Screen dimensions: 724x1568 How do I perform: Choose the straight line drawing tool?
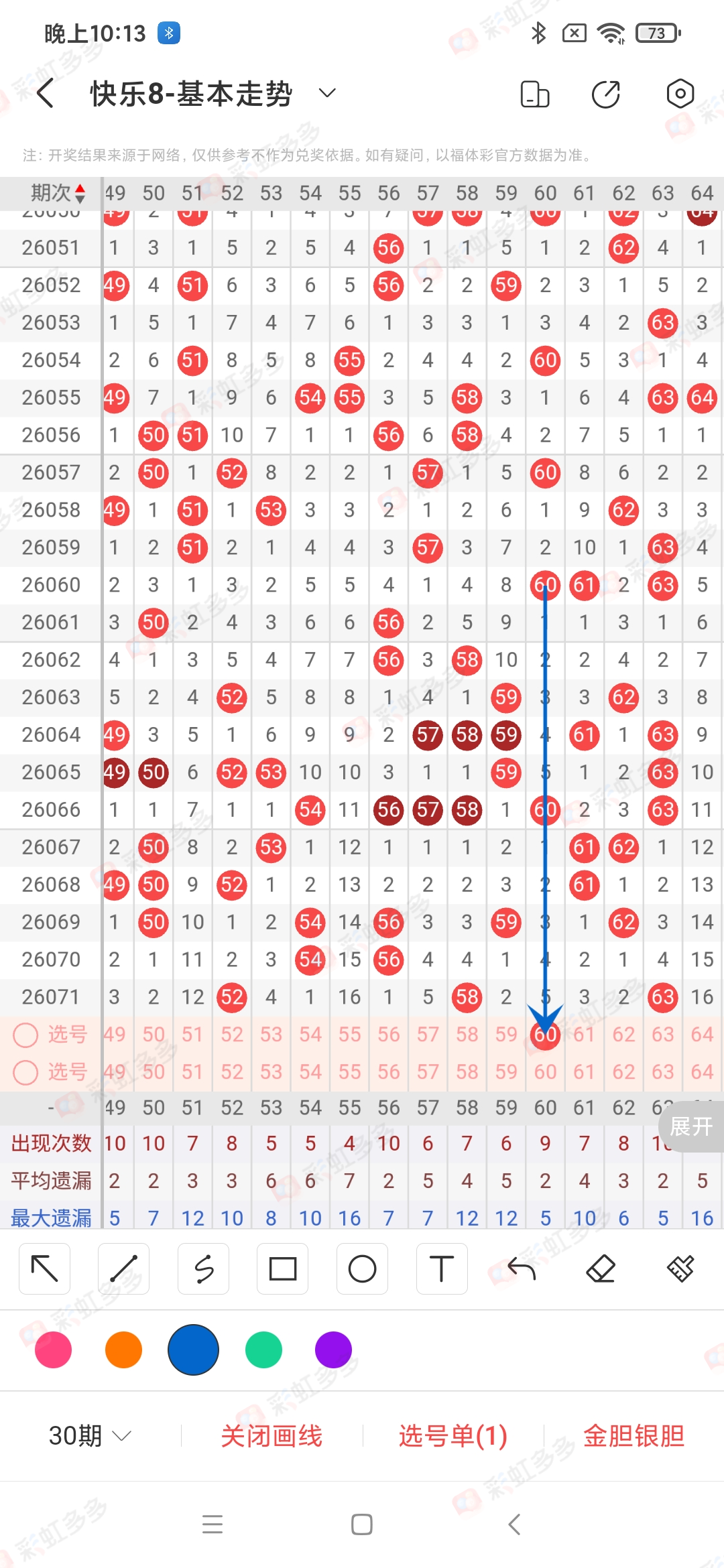click(x=124, y=1268)
